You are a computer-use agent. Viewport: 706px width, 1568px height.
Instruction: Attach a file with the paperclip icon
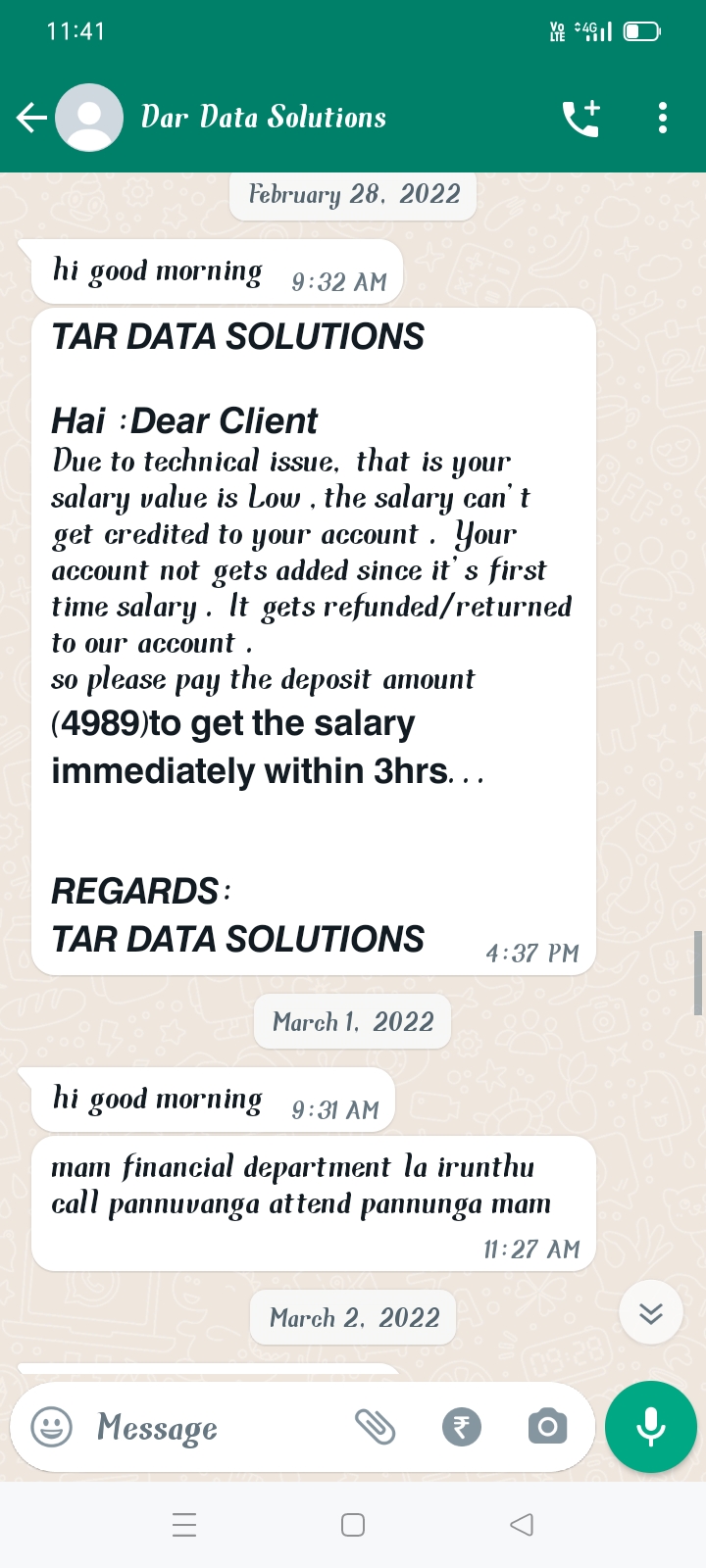375,1427
